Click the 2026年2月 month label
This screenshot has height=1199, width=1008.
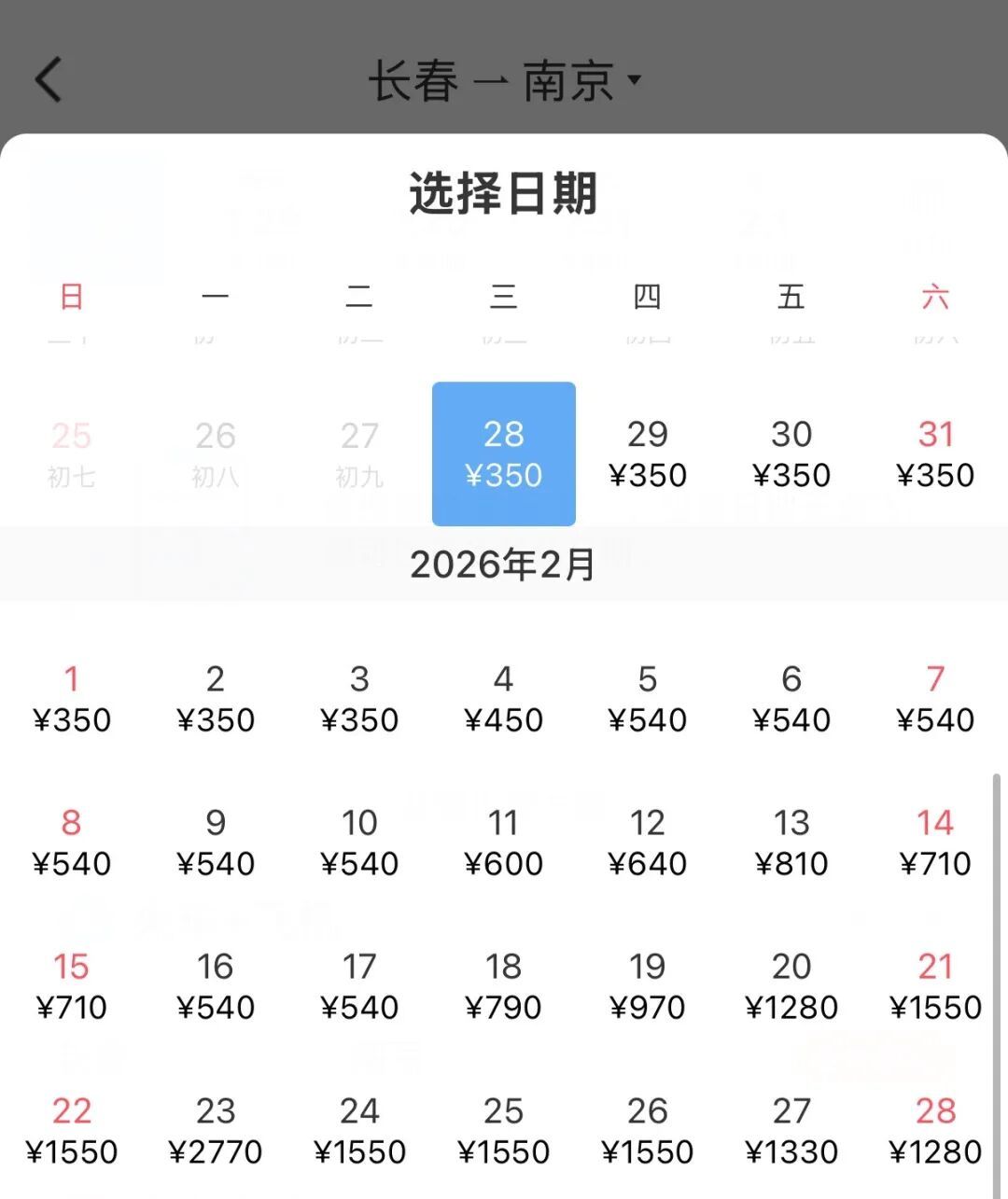[x=504, y=565]
